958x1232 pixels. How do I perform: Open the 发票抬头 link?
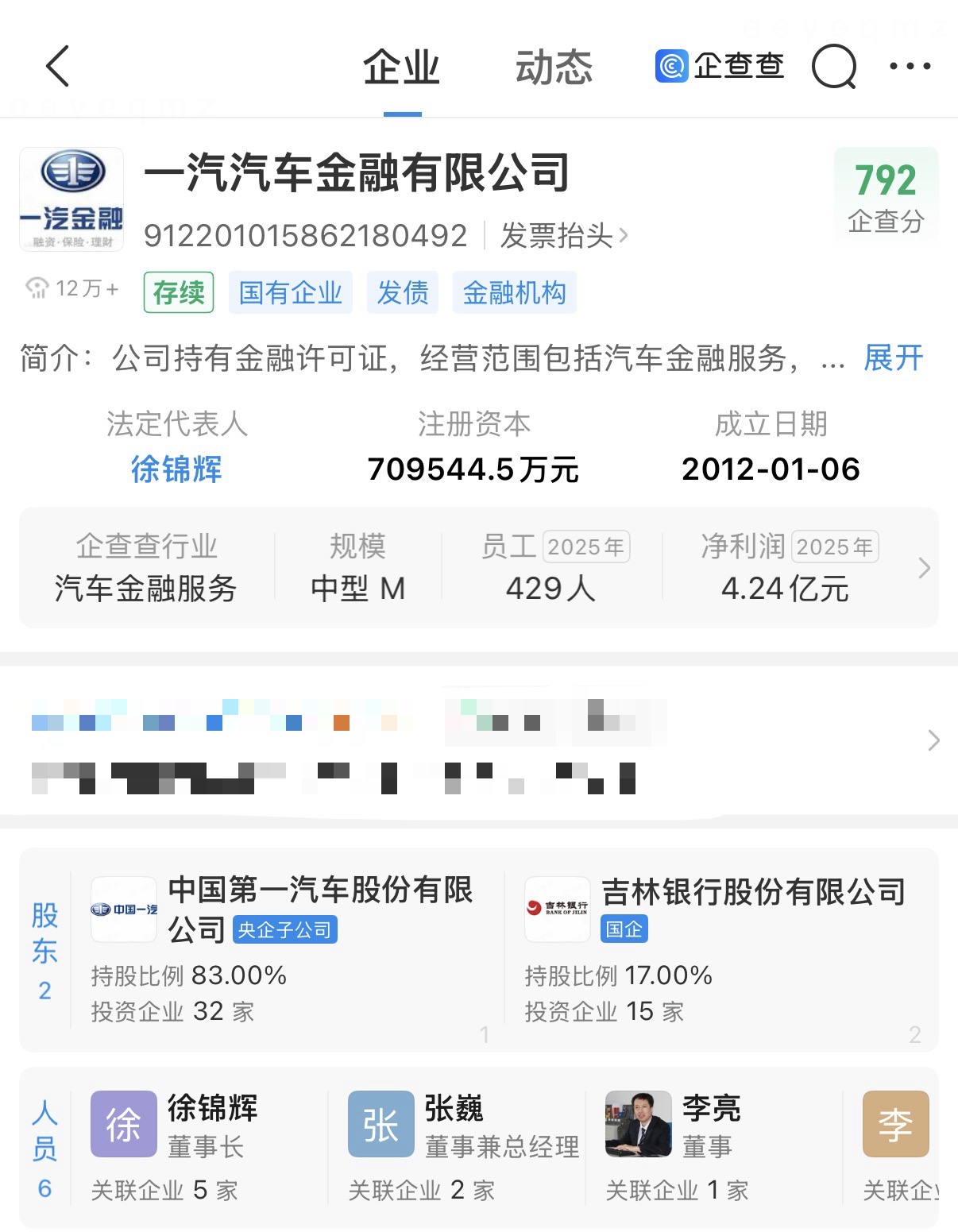coord(564,236)
